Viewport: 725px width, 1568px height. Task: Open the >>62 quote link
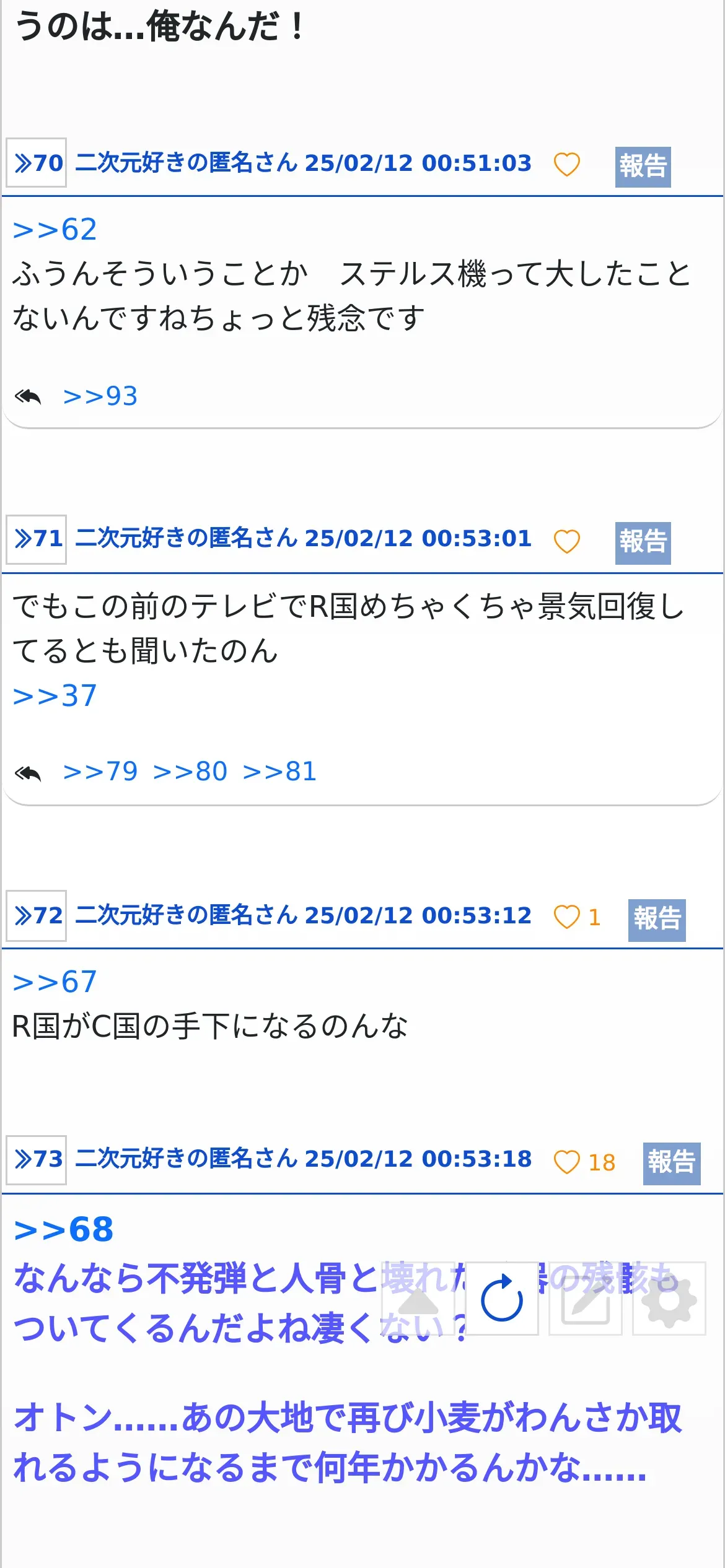pyautogui.click(x=55, y=230)
